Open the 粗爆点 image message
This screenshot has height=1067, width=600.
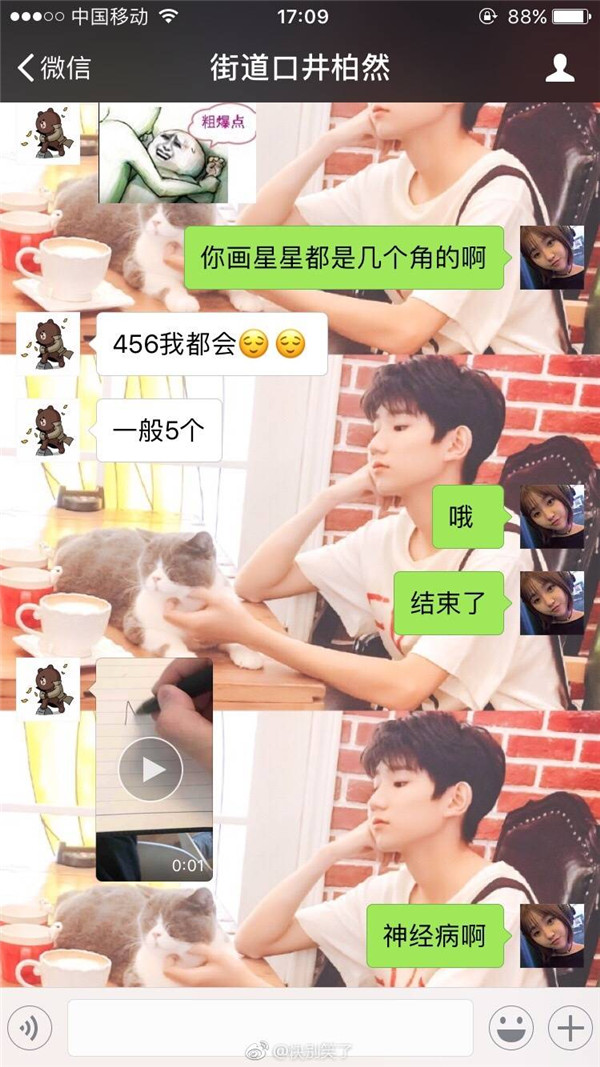[177, 151]
